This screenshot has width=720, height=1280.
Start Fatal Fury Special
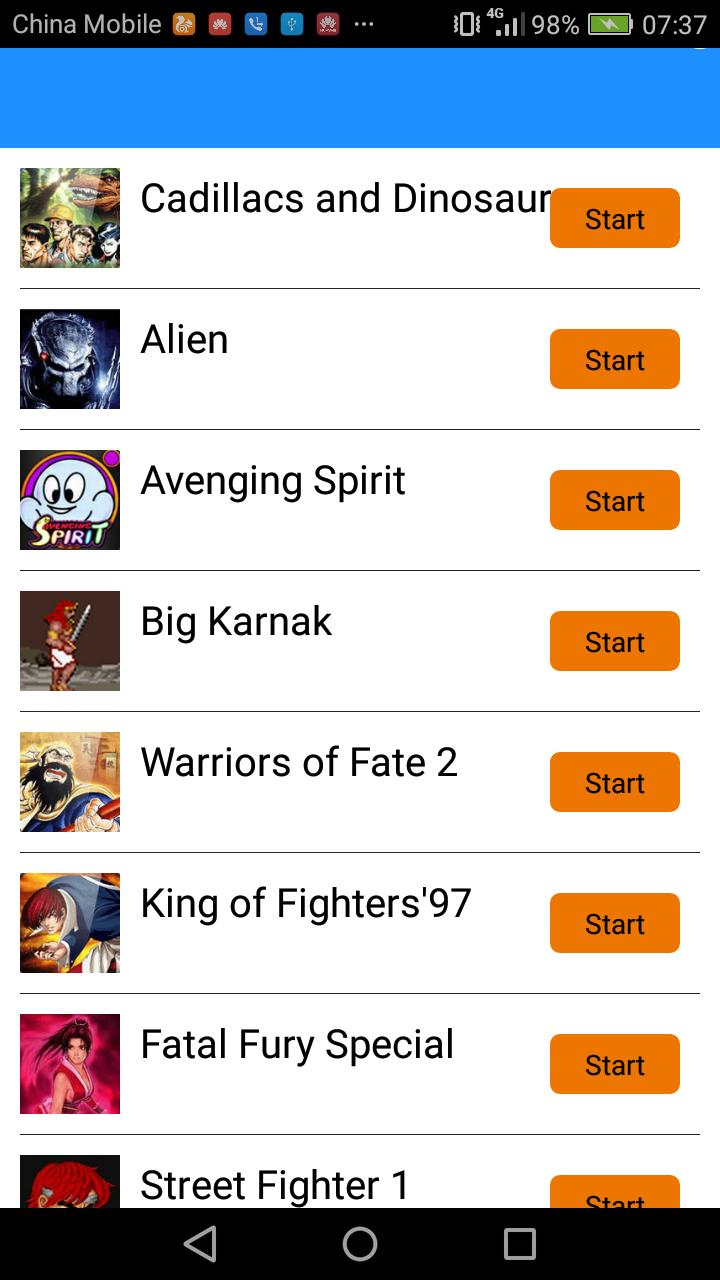click(x=614, y=1064)
